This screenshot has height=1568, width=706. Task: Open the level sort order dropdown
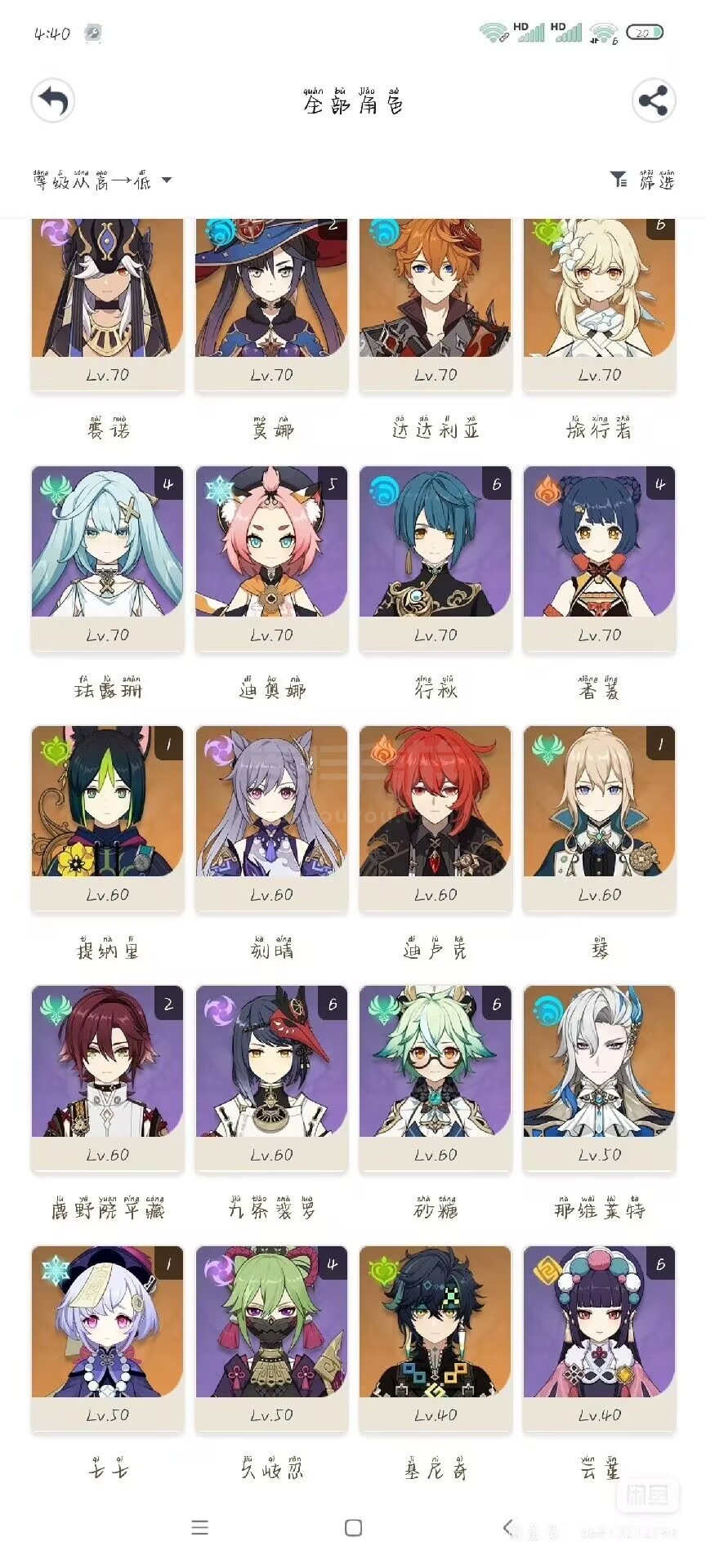pyautogui.click(x=102, y=180)
